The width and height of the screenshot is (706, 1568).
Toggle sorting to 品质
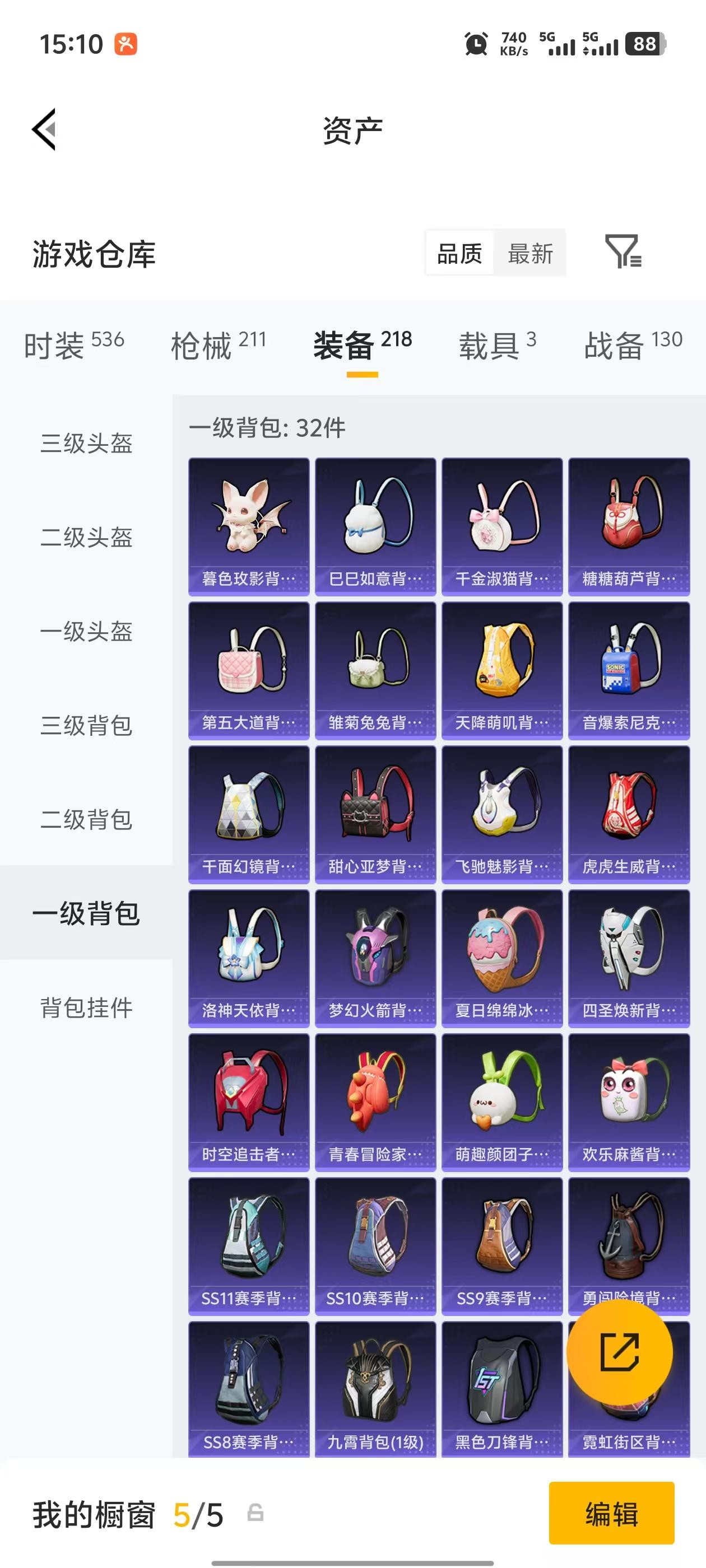point(459,254)
